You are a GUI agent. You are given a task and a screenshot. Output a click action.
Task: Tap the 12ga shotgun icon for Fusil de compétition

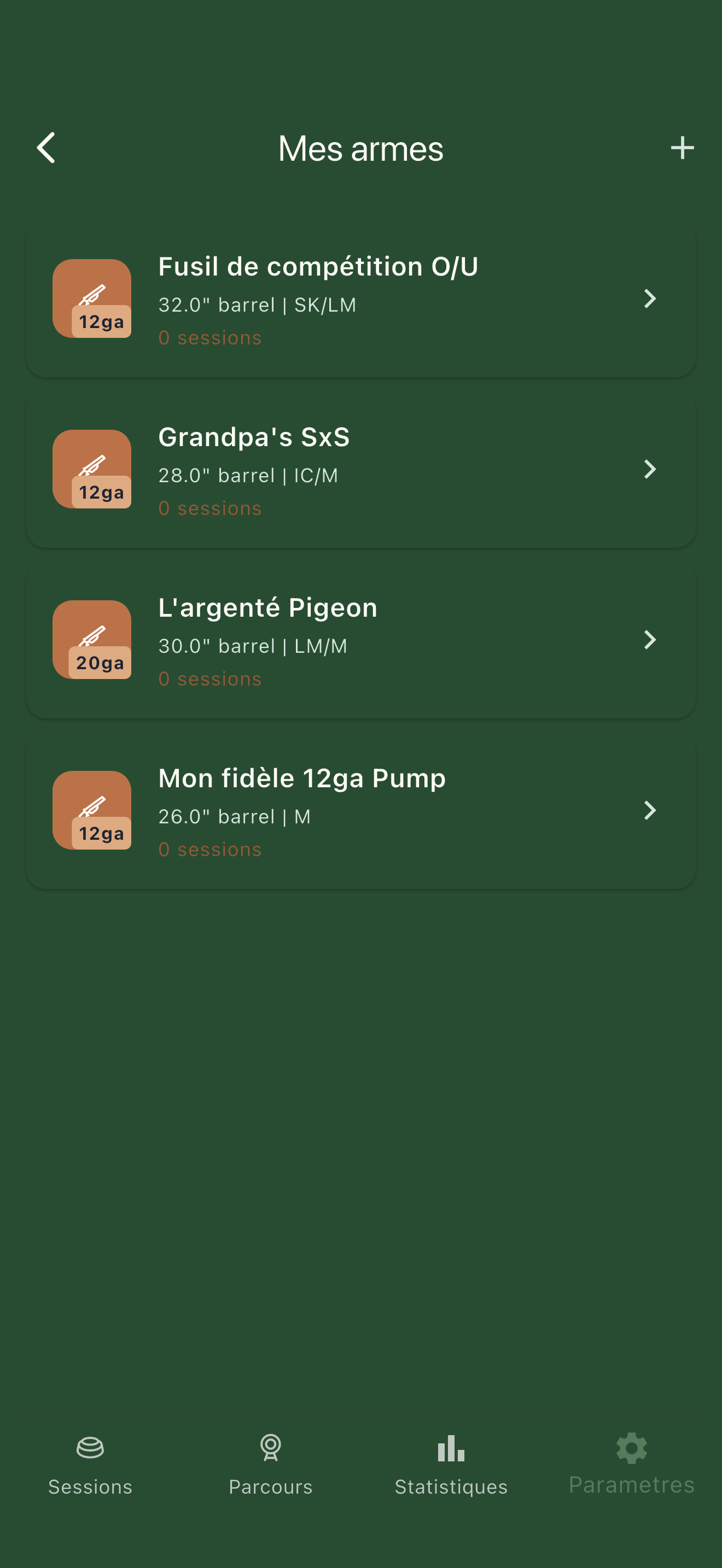92,299
